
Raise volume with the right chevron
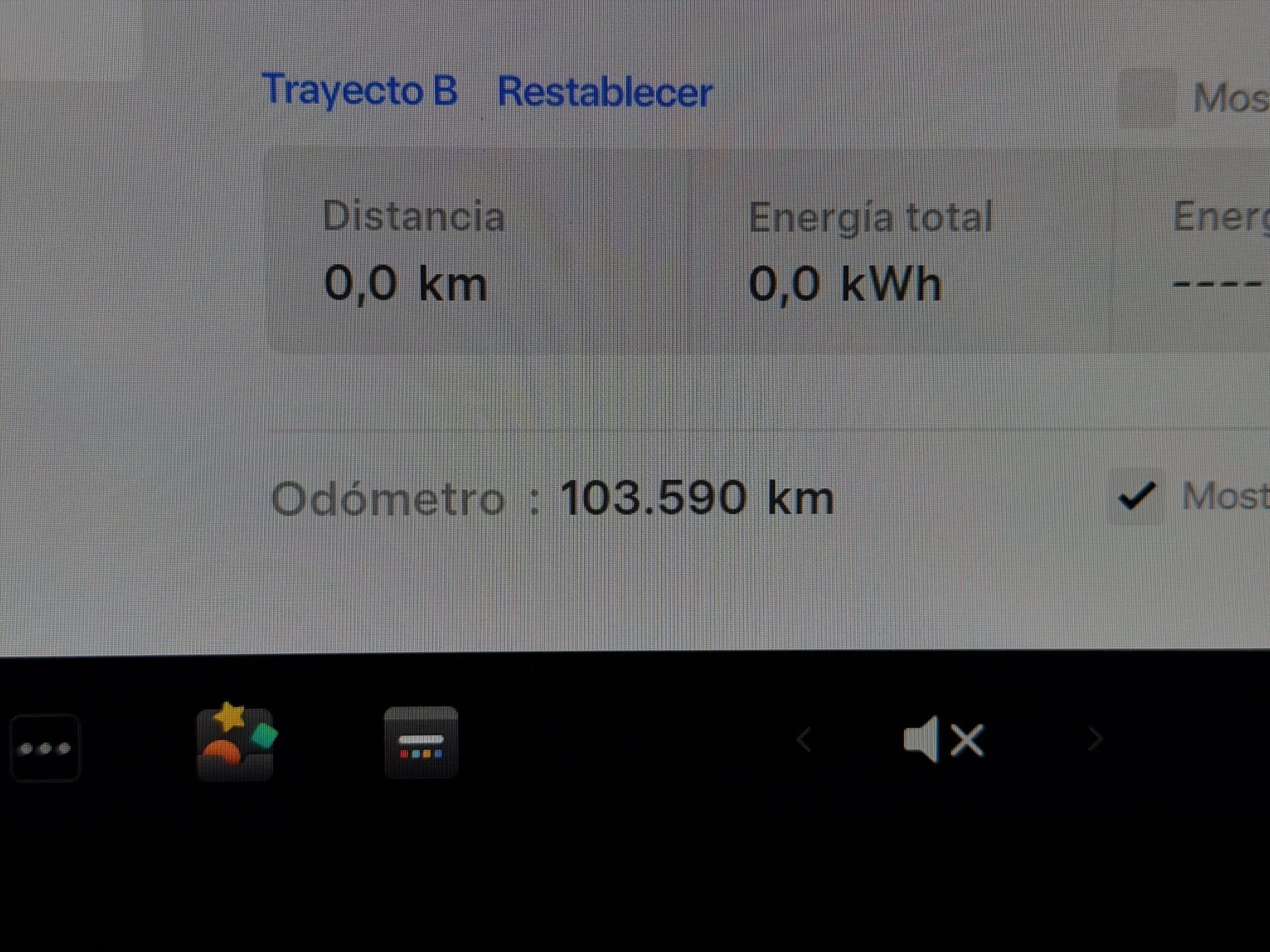pyautogui.click(x=1095, y=740)
